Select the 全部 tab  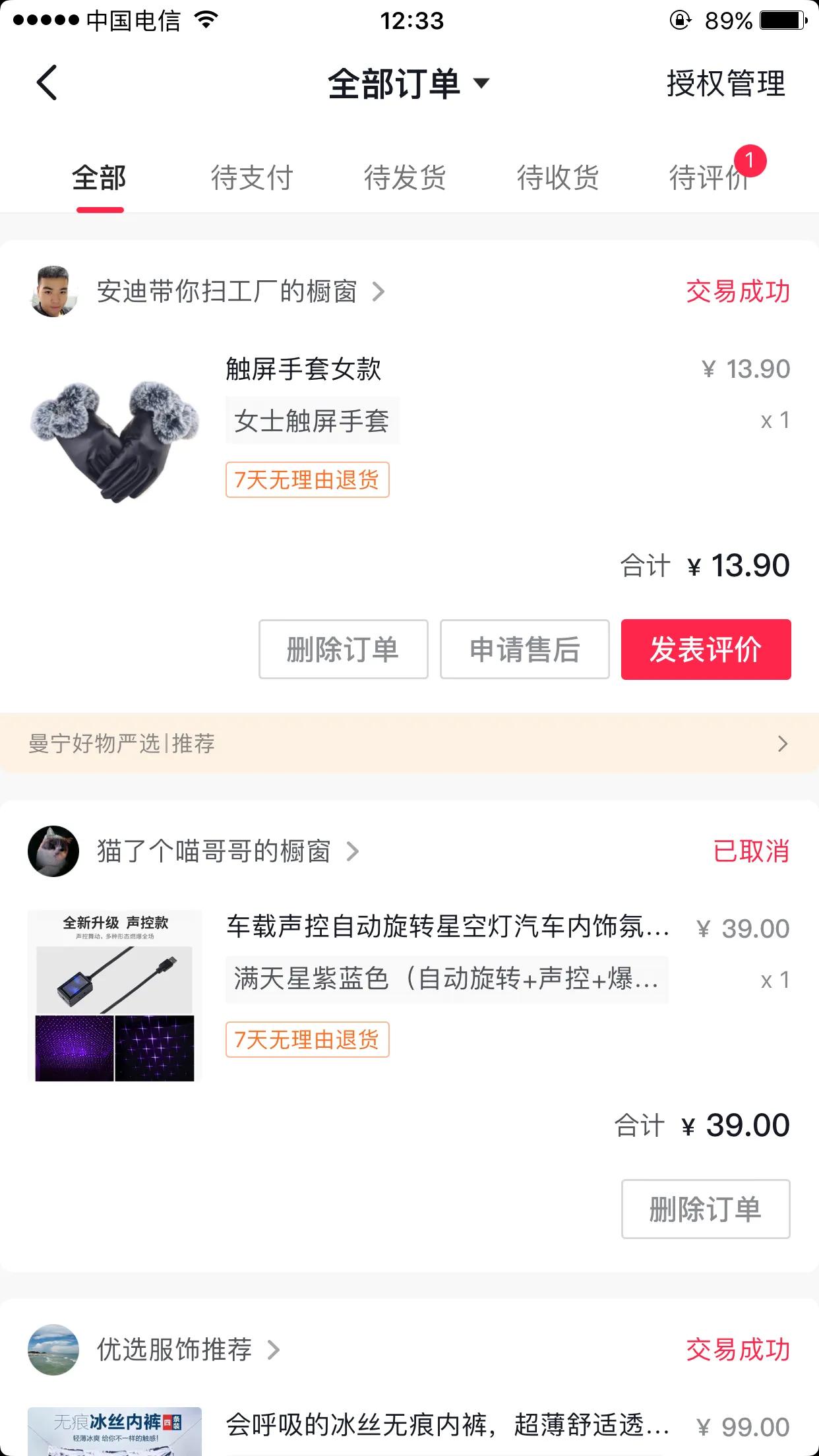tap(99, 177)
